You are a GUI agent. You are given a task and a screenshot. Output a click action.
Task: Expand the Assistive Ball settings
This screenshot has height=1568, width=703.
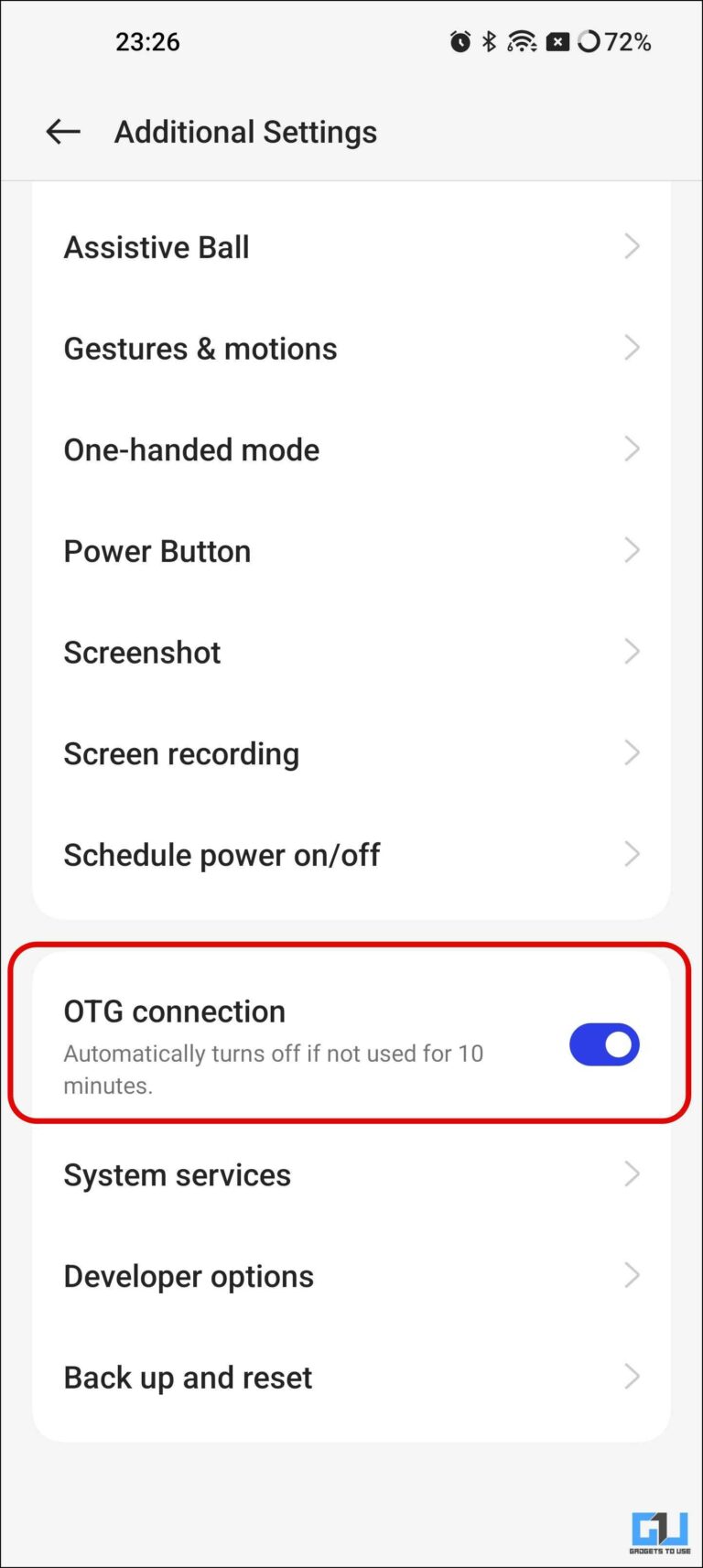coord(632,245)
